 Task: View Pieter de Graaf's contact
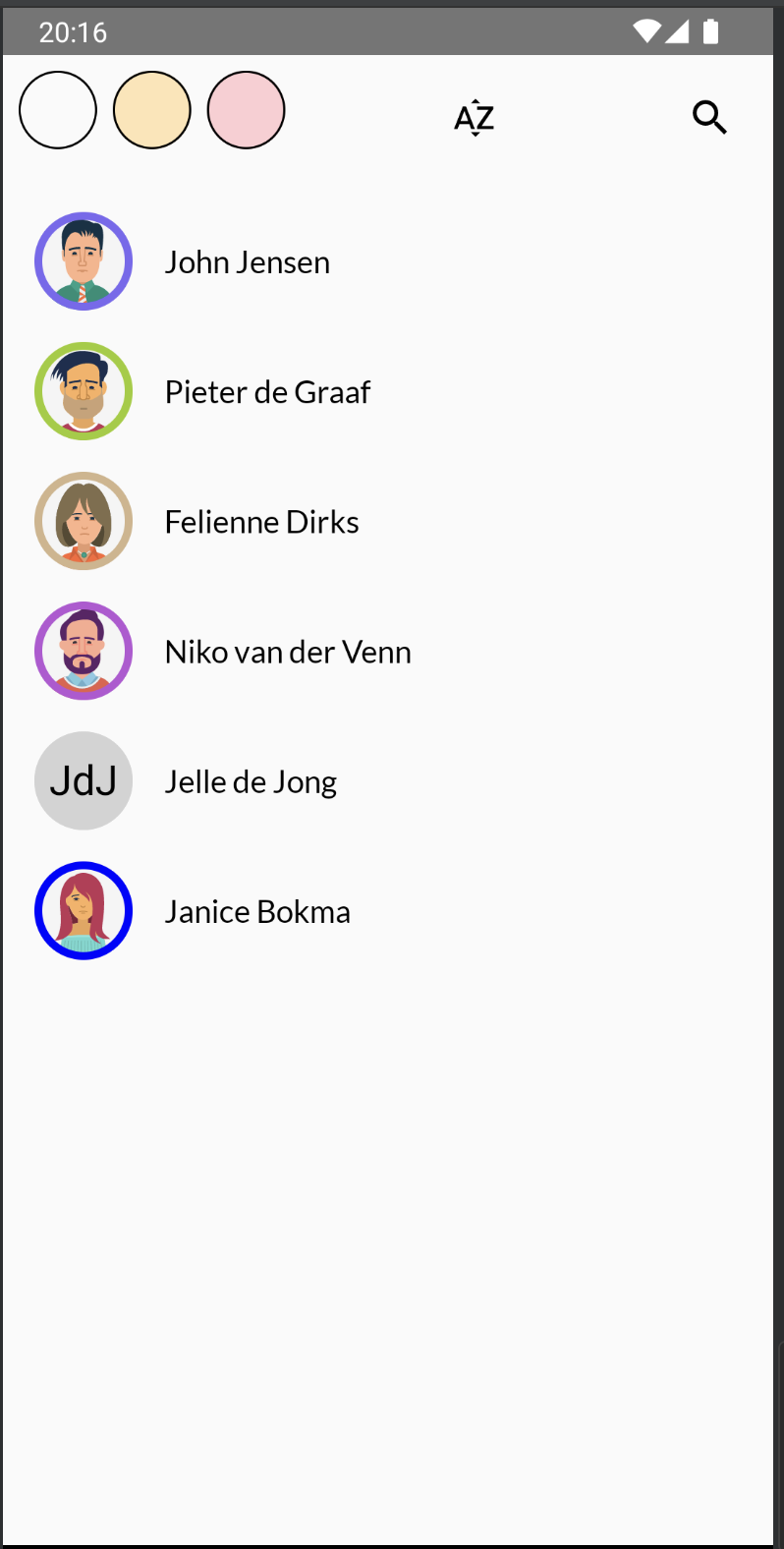(x=267, y=392)
